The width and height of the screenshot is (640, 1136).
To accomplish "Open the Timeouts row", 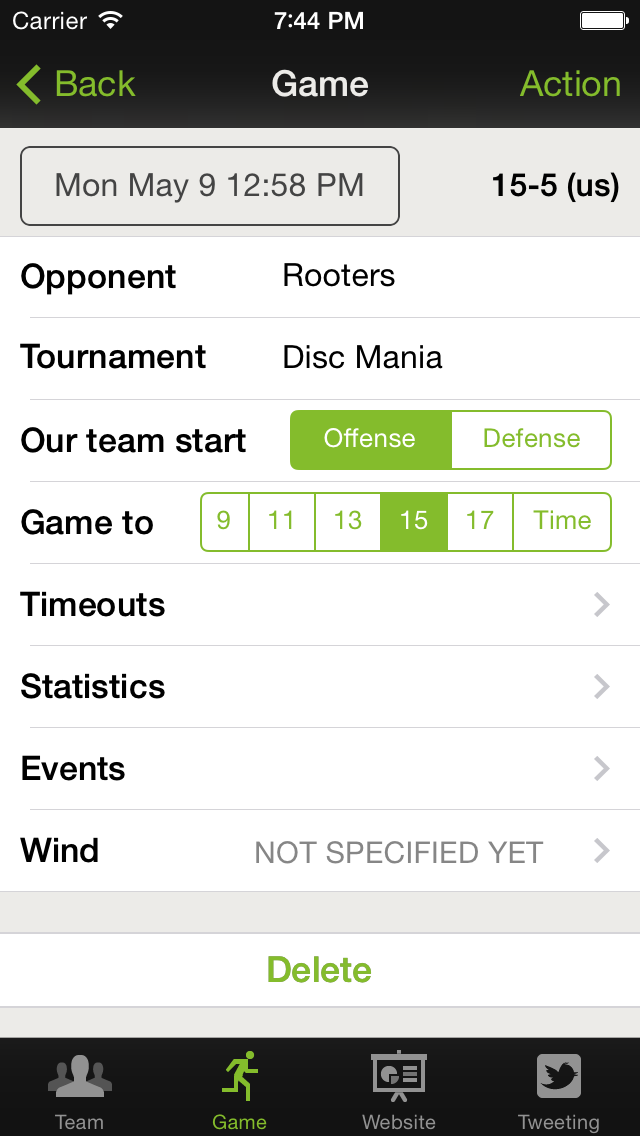I will coord(320,604).
